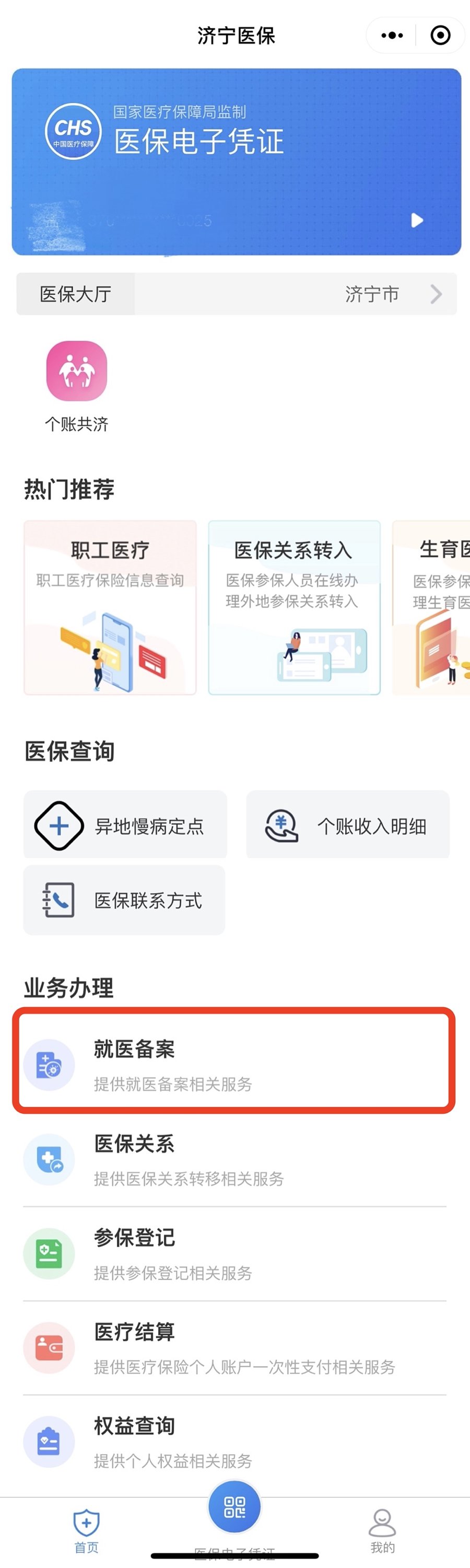Open the 医保电子凭证 card
Viewport: 470px width, 1568px height.
pyautogui.click(x=236, y=162)
